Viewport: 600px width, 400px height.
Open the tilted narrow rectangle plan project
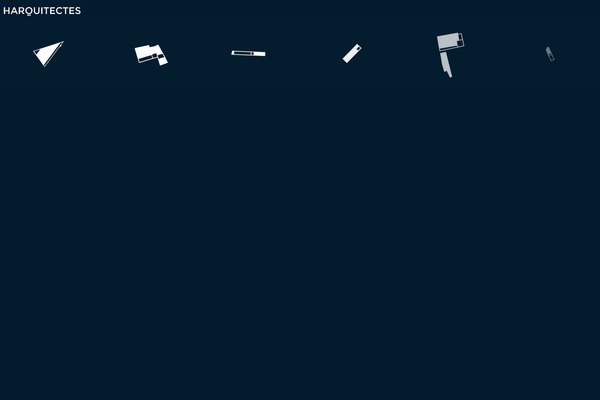click(351, 53)
